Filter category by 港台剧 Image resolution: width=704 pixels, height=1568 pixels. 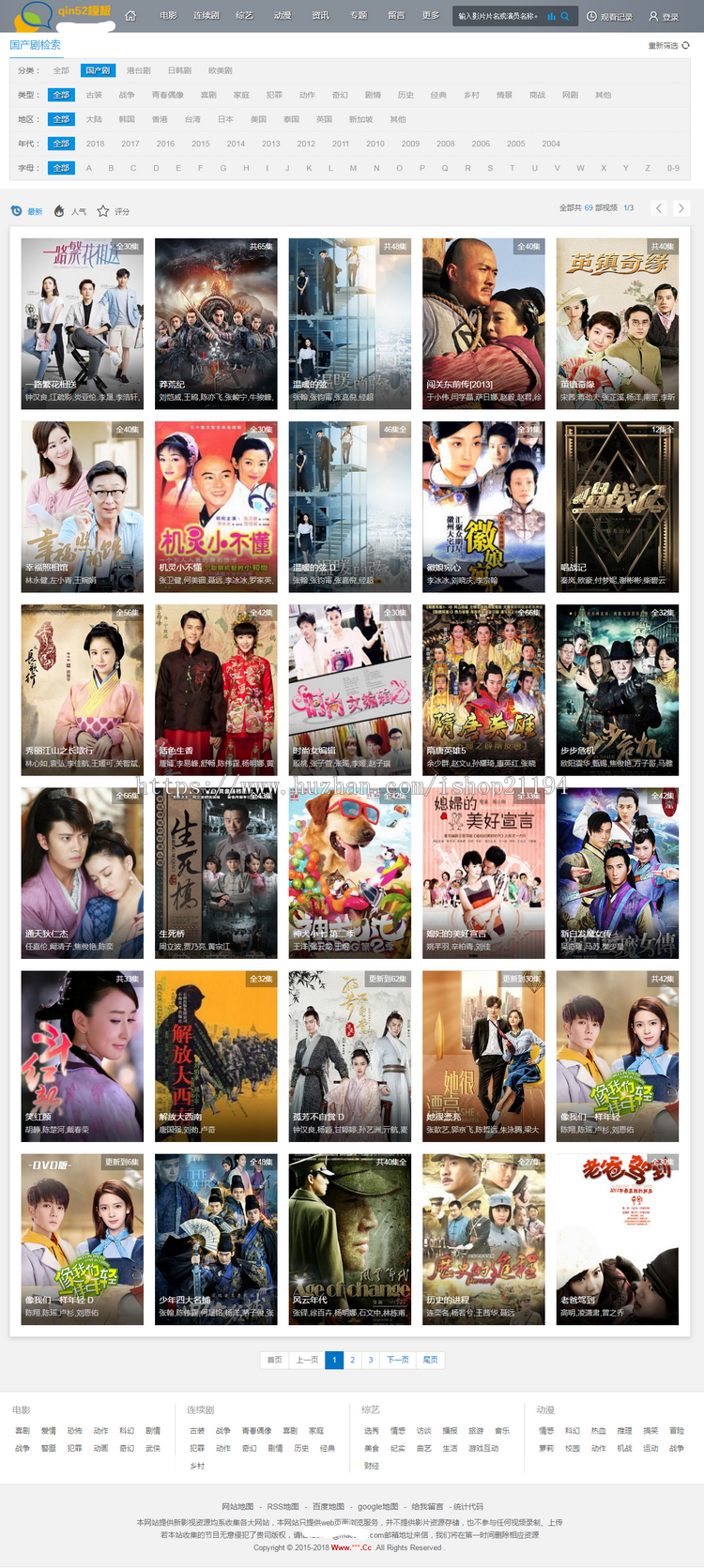(138, 70)
